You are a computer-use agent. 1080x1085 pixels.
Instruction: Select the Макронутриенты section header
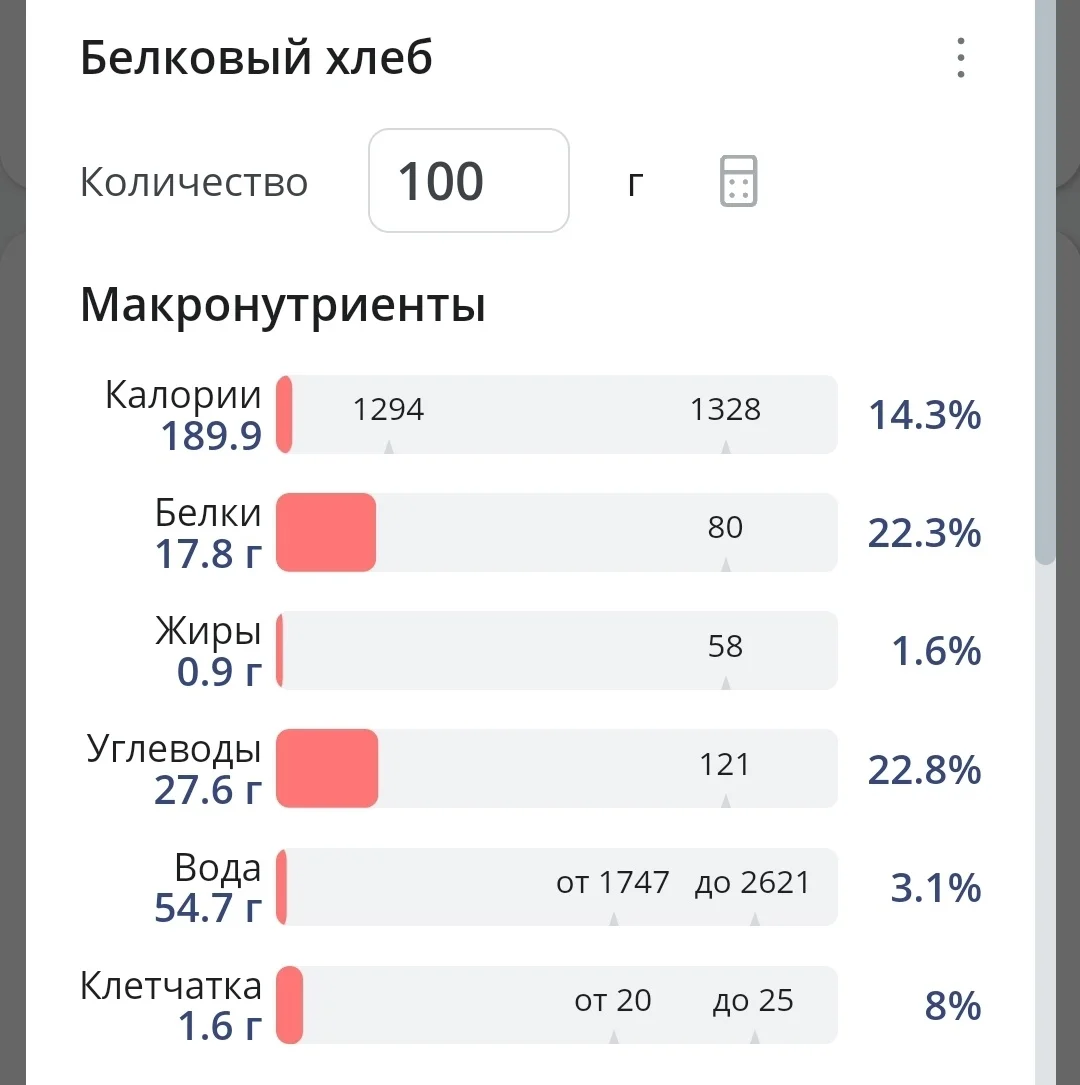(282, 306)
